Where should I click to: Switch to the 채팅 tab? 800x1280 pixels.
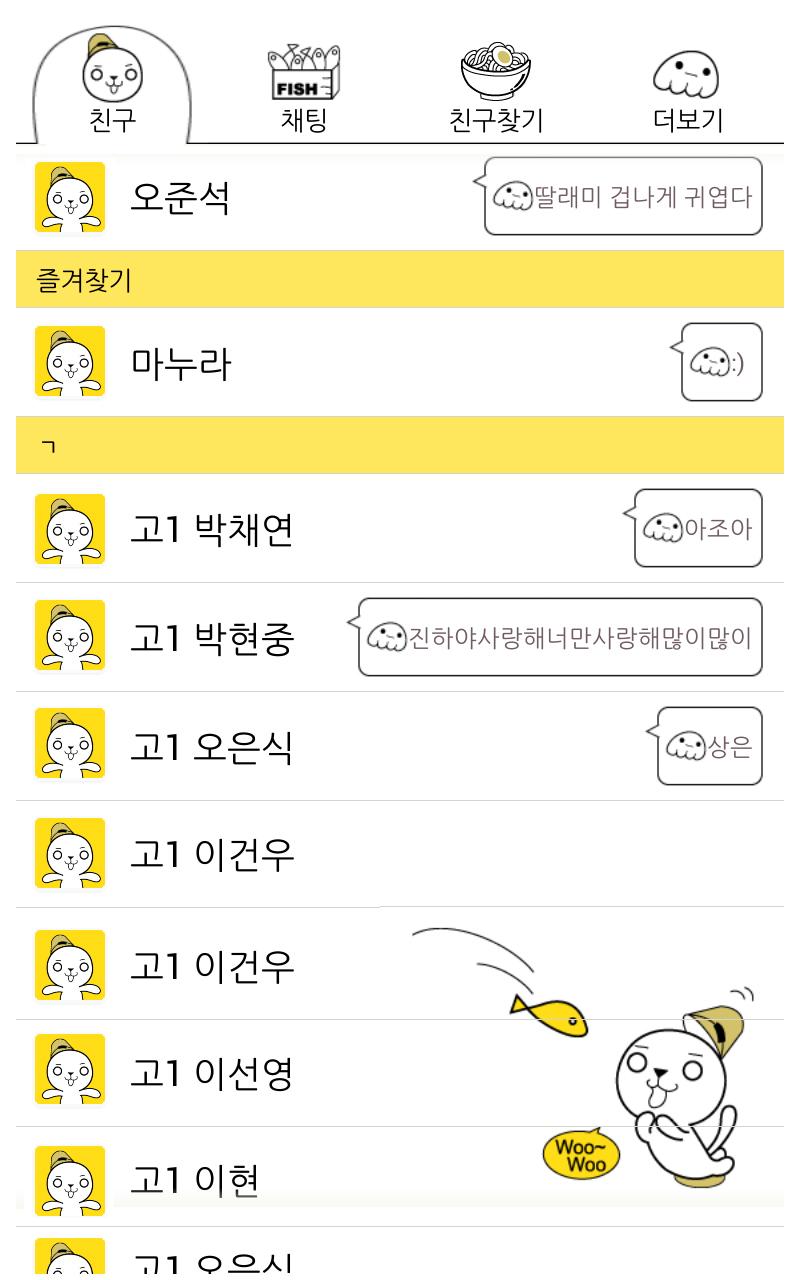pyautogui.click(x=304, y=90)
